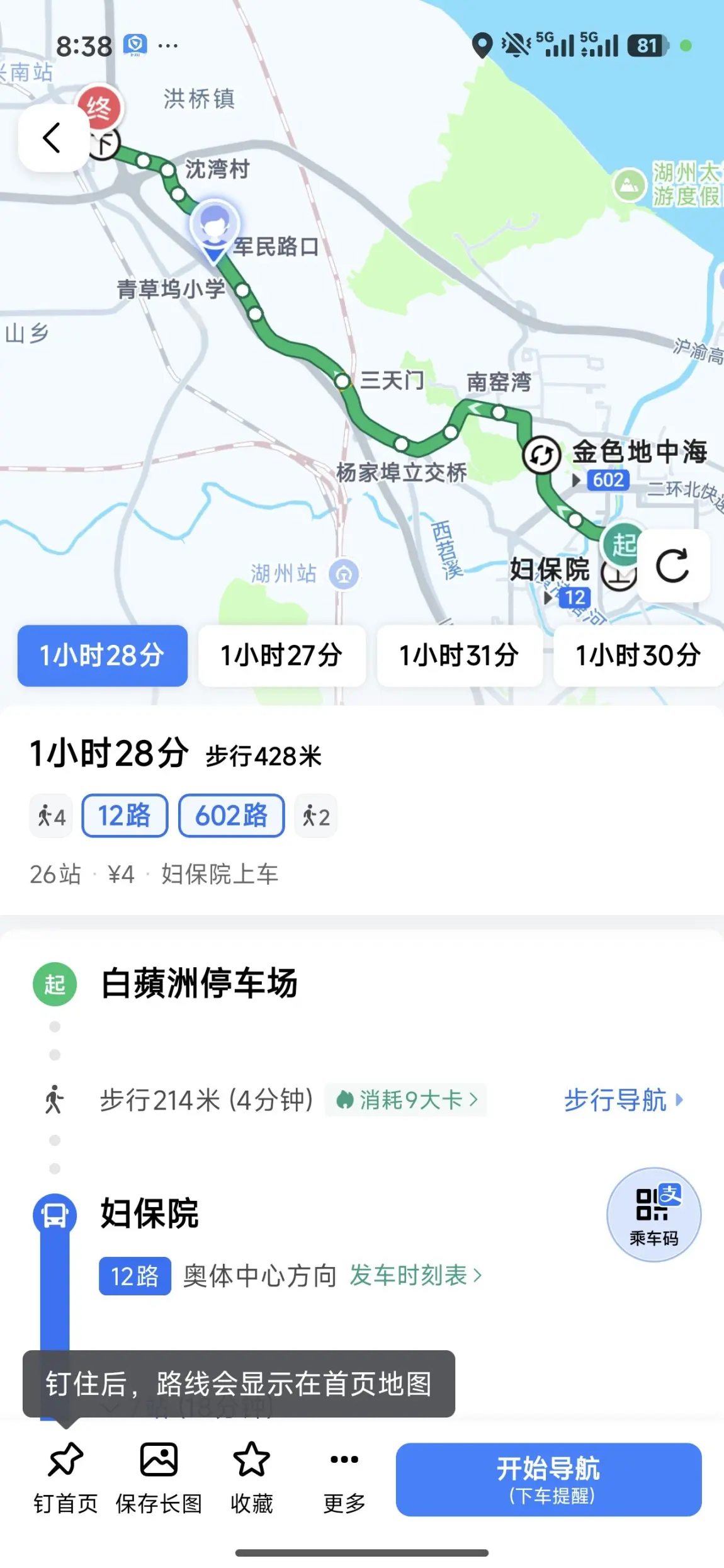Image resolution: width=724 pixels, height=1568 pixels.
Task: Go back using the top-left arrow
Action: (52, 138)
